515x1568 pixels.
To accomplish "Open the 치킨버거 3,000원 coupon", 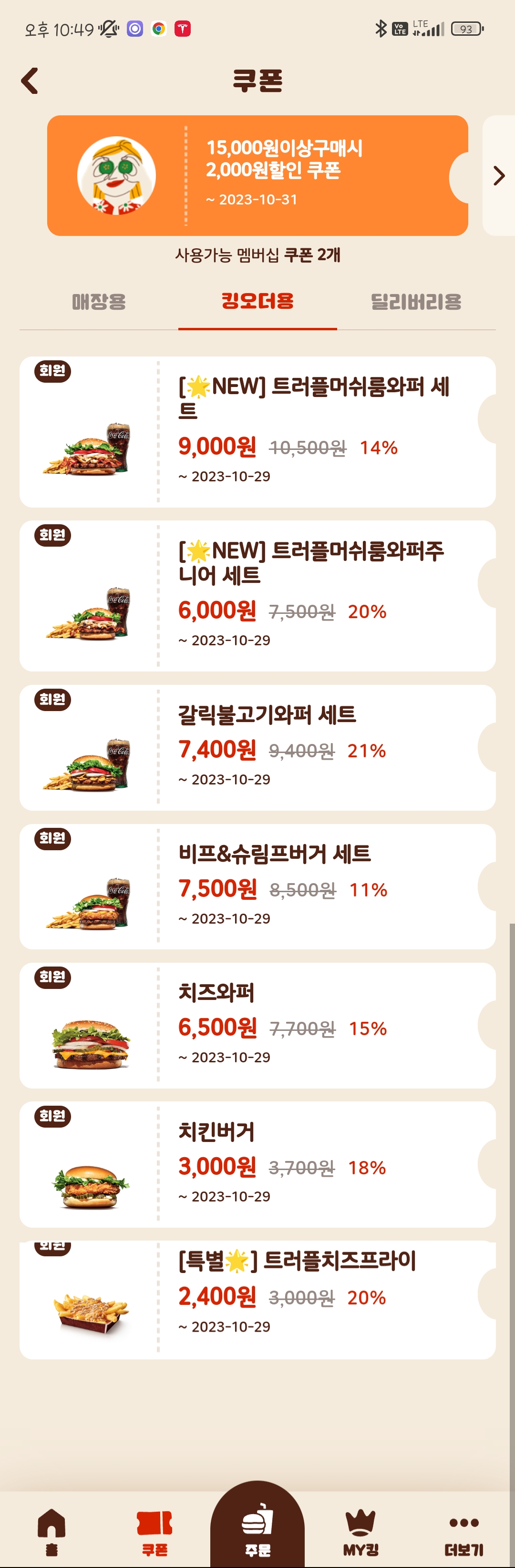I will click(x=257, y=1164).
